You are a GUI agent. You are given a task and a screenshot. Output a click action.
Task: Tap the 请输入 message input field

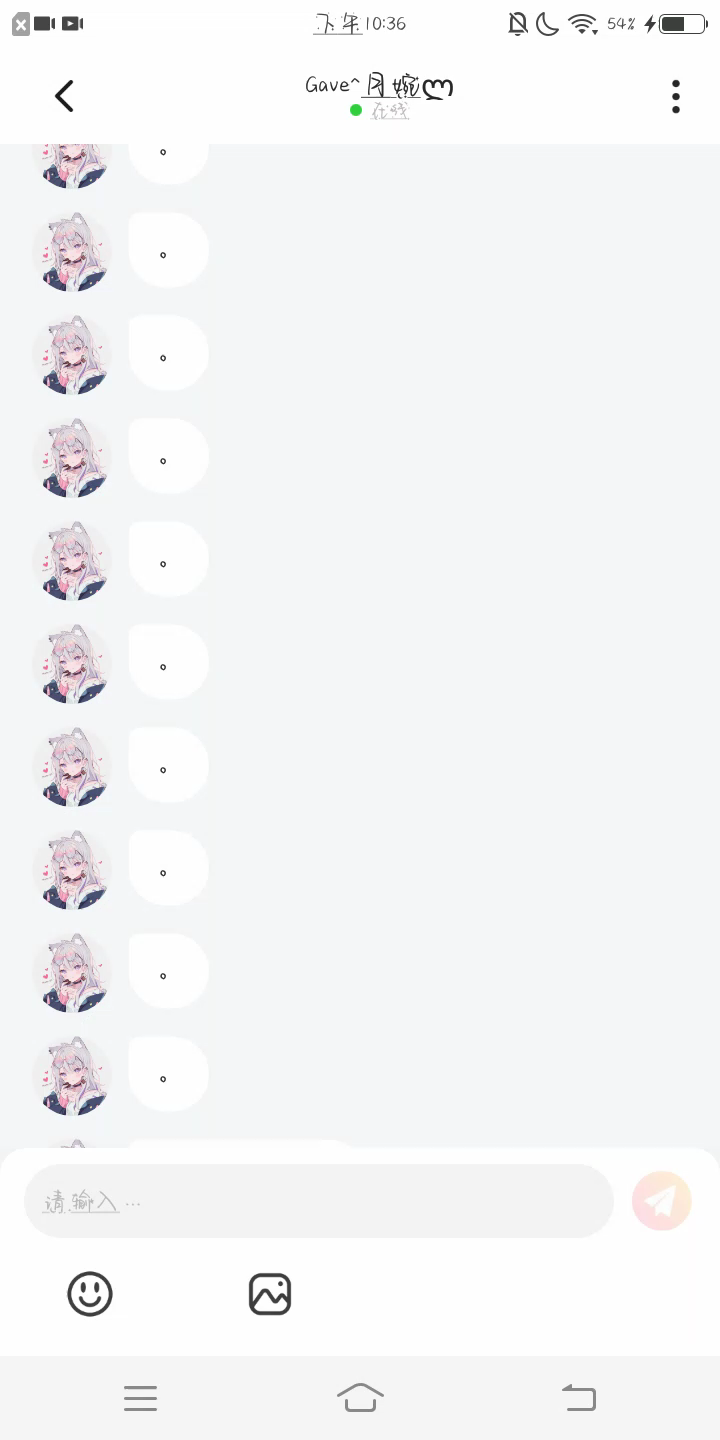click(318, 1200)
